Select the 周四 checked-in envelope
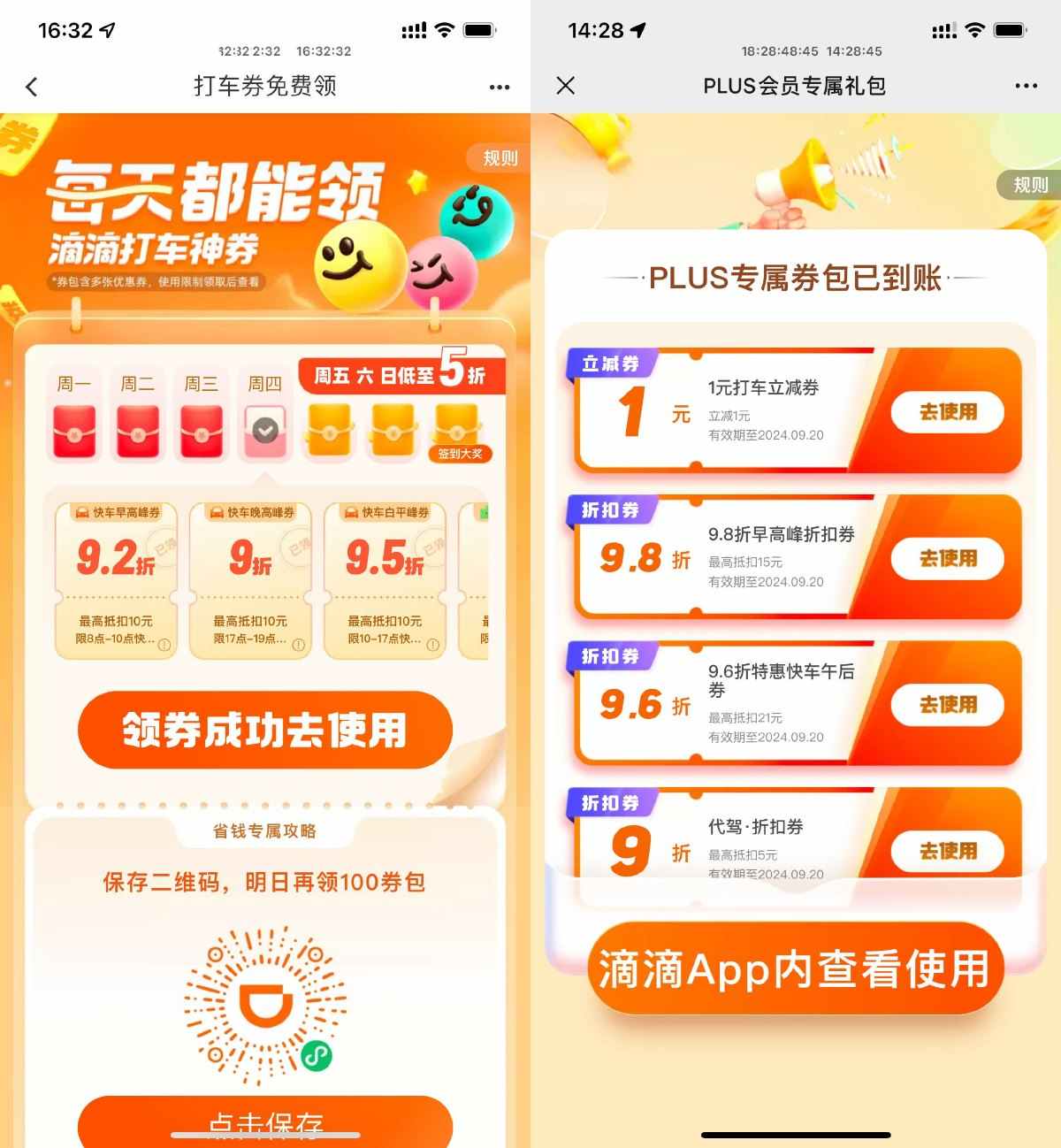 (x=265, y=431)
